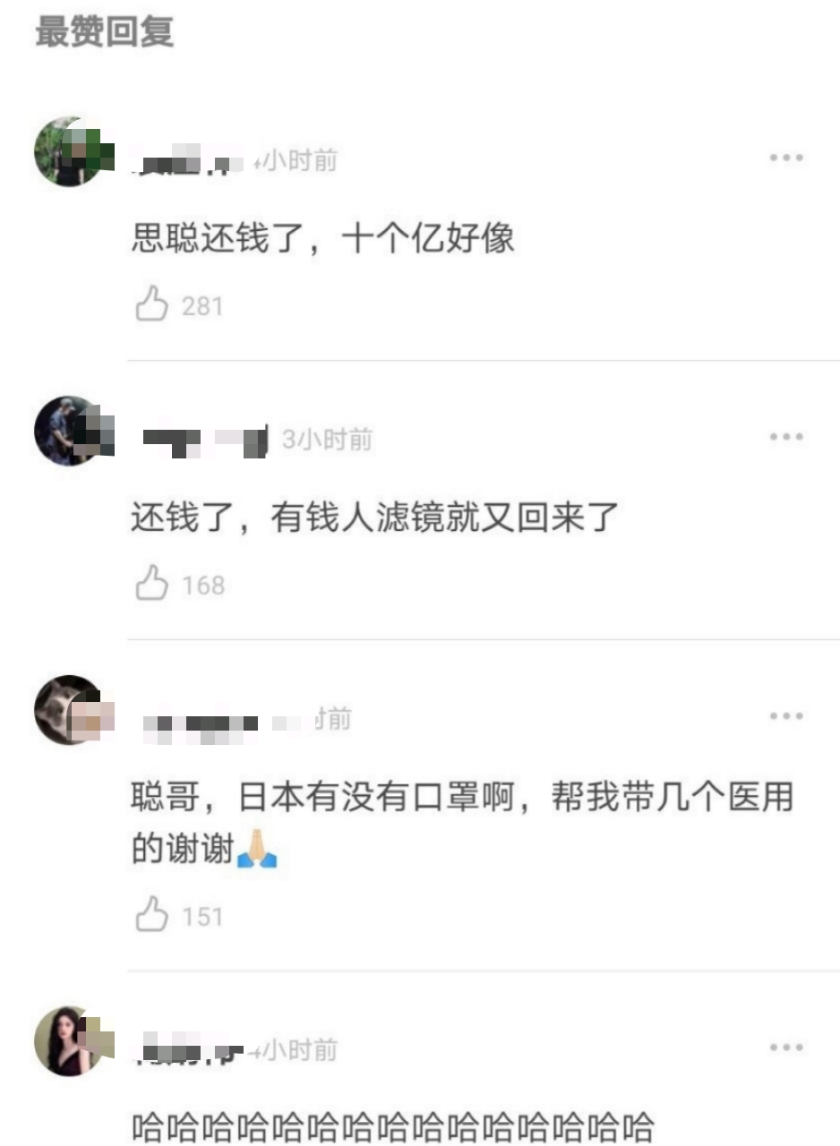Open the bottom commenter's avatar
Screen dimensions: 840x1146
[x=70, y=1040]
